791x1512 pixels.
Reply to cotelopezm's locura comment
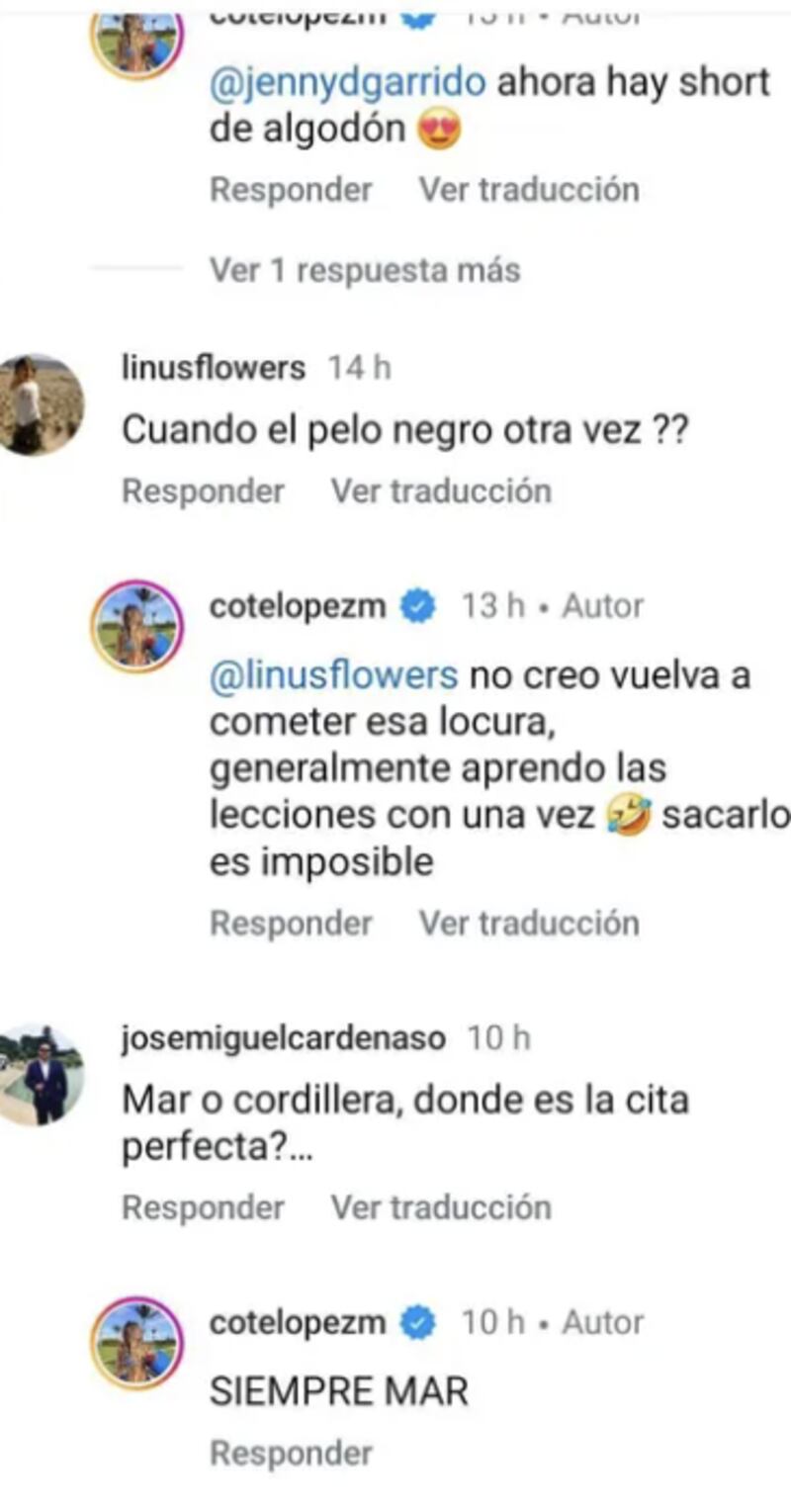(x=291, y=923)
